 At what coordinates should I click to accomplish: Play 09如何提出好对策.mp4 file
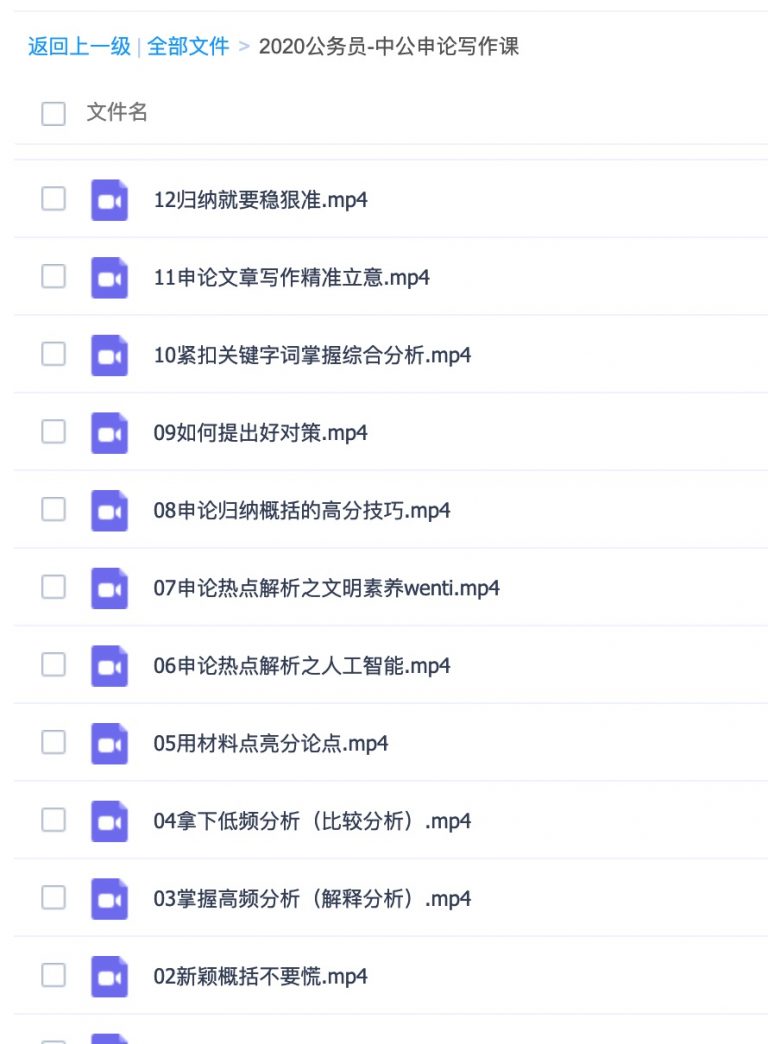260,433
